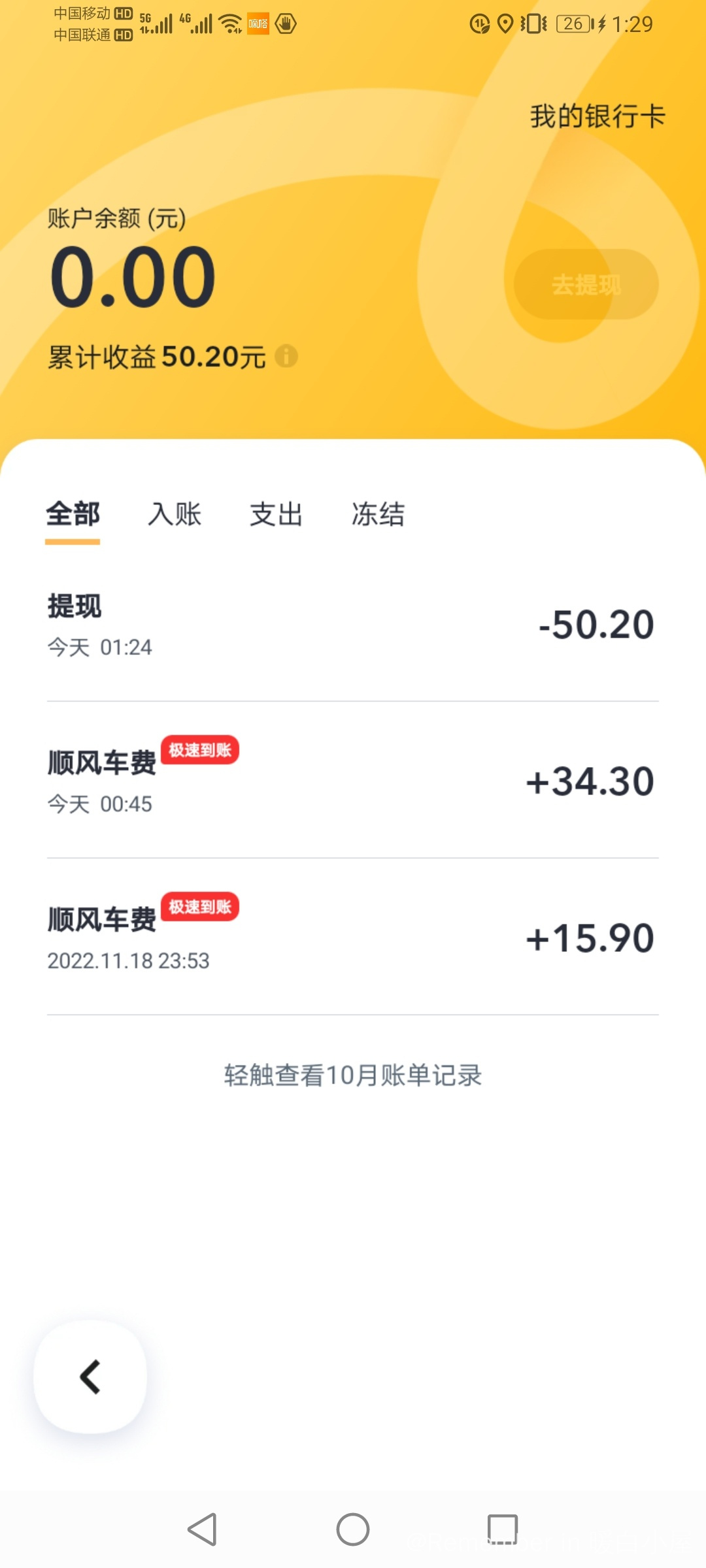Switch to the 入账 tab
706x1568 pixels.
point(175,514)
